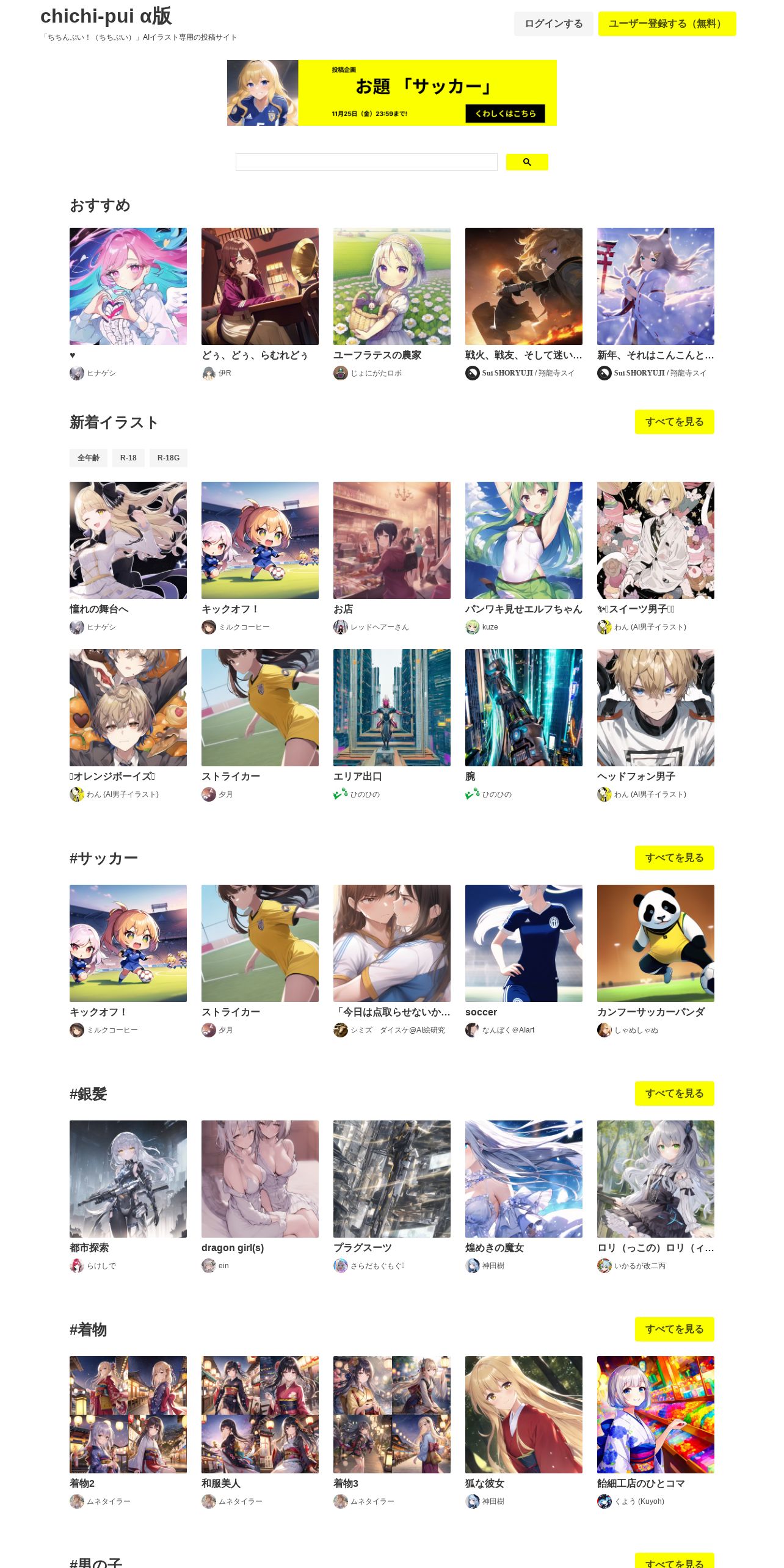
Task: Tap the magnifier search button
Action: [527, 162]
